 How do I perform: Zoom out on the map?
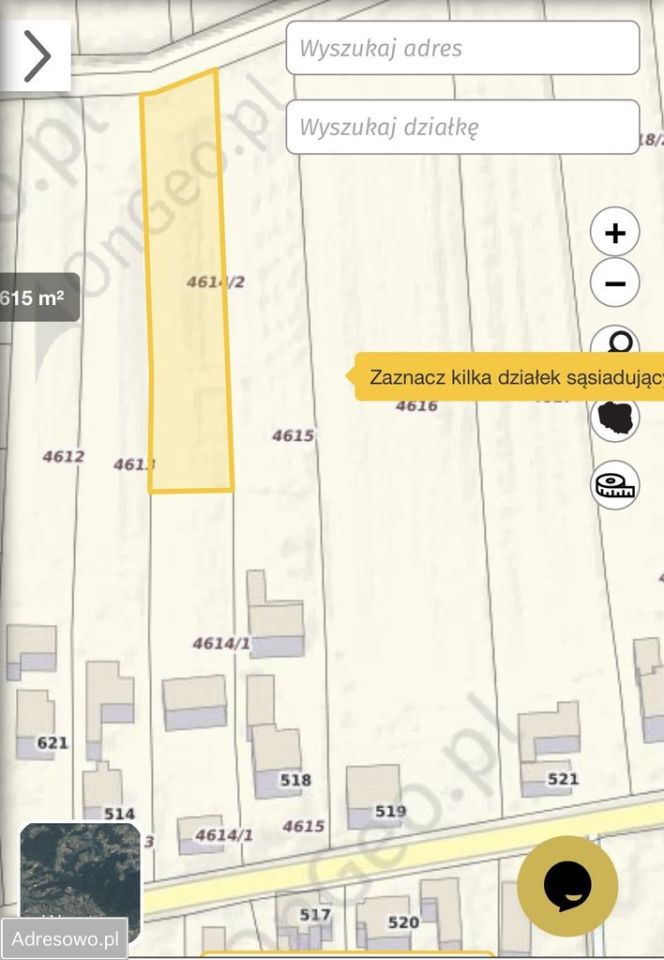coord(615,283)
